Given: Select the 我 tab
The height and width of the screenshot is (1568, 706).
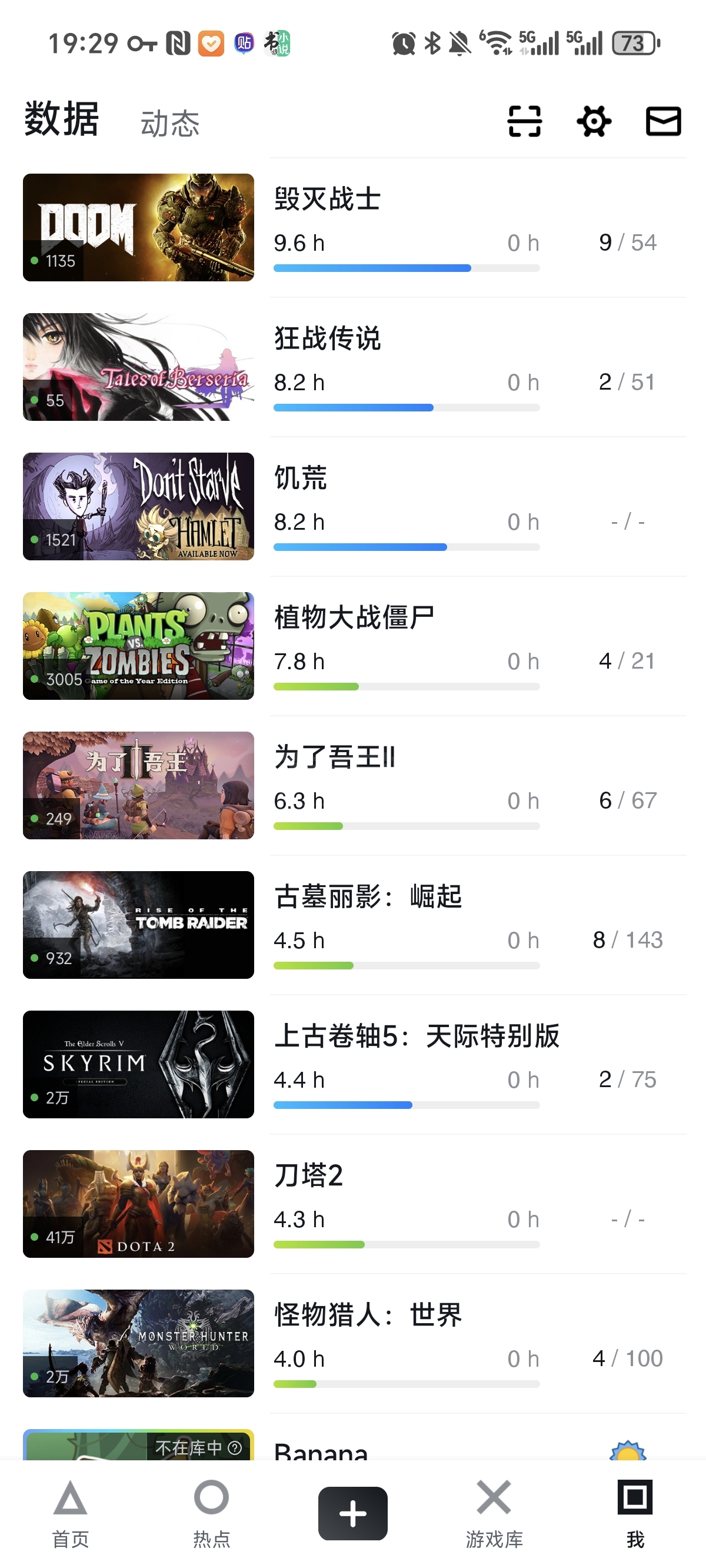Looking at the screenshot, I should tap(635, 1514).
